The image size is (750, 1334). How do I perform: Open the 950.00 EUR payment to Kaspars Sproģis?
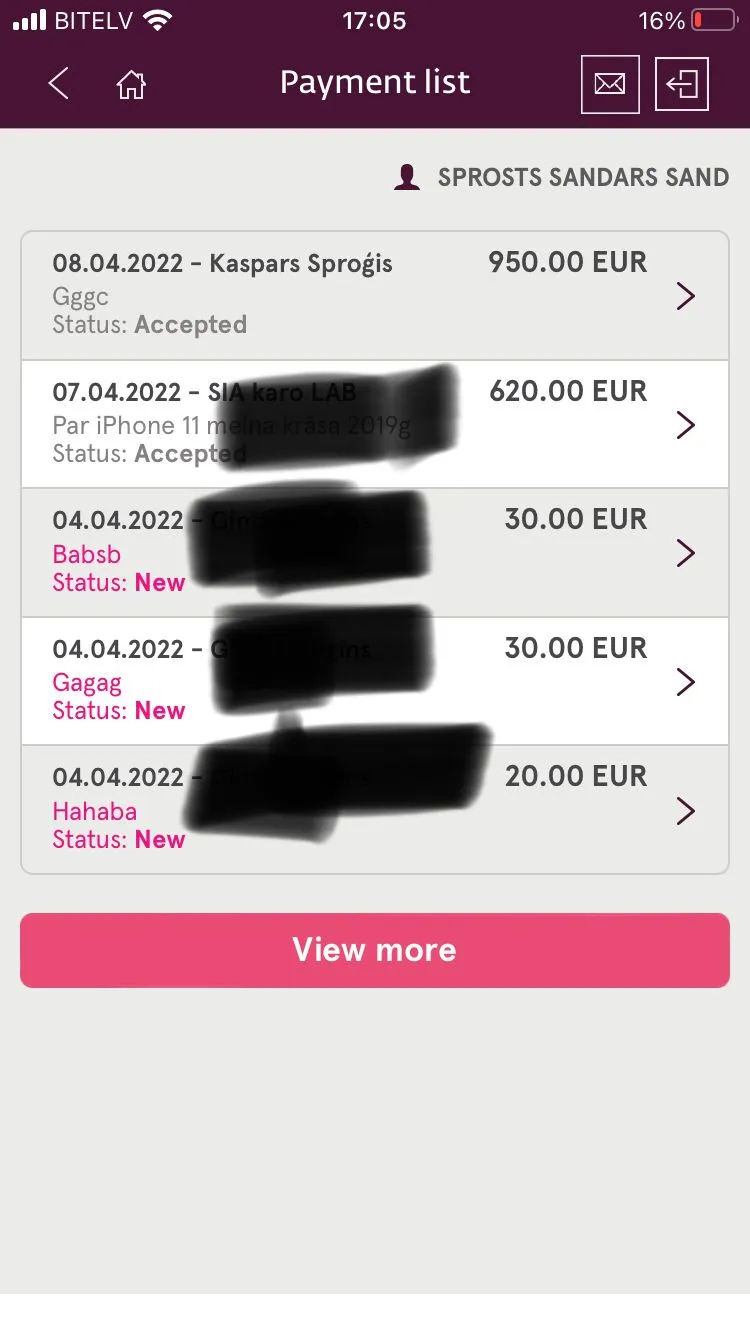(375, 296)
